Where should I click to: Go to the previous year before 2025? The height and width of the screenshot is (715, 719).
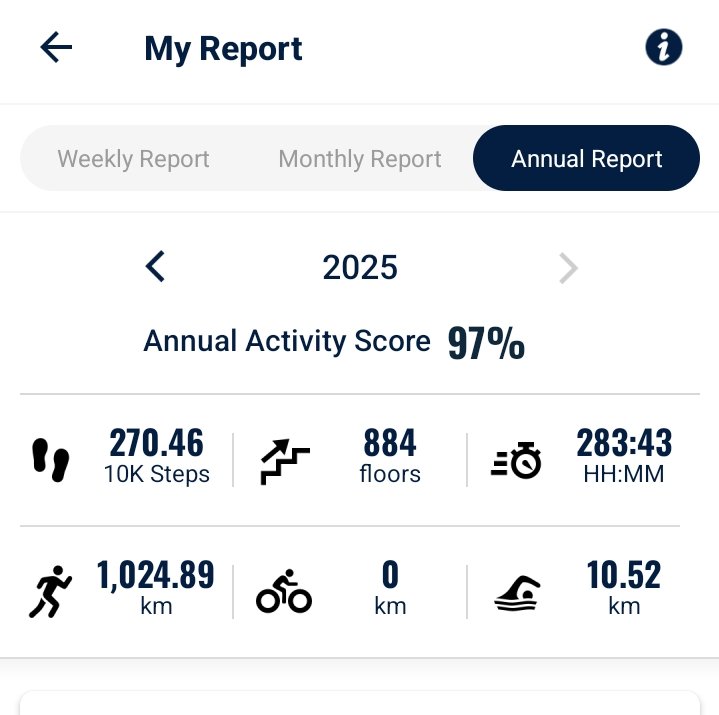(155, 267)
